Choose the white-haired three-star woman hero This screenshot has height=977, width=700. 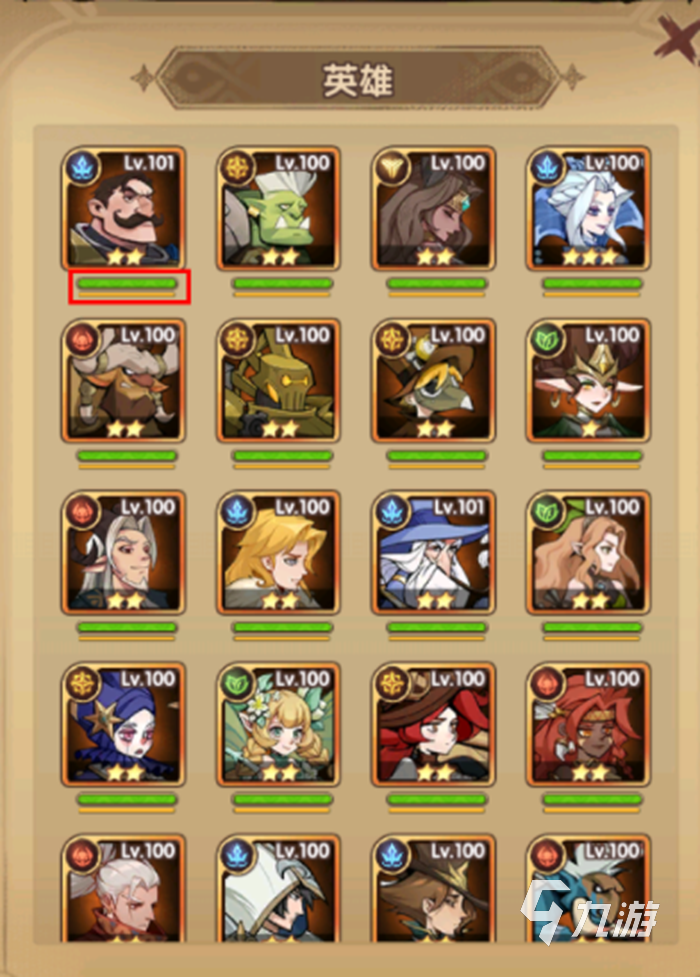(x=590, y=208)
